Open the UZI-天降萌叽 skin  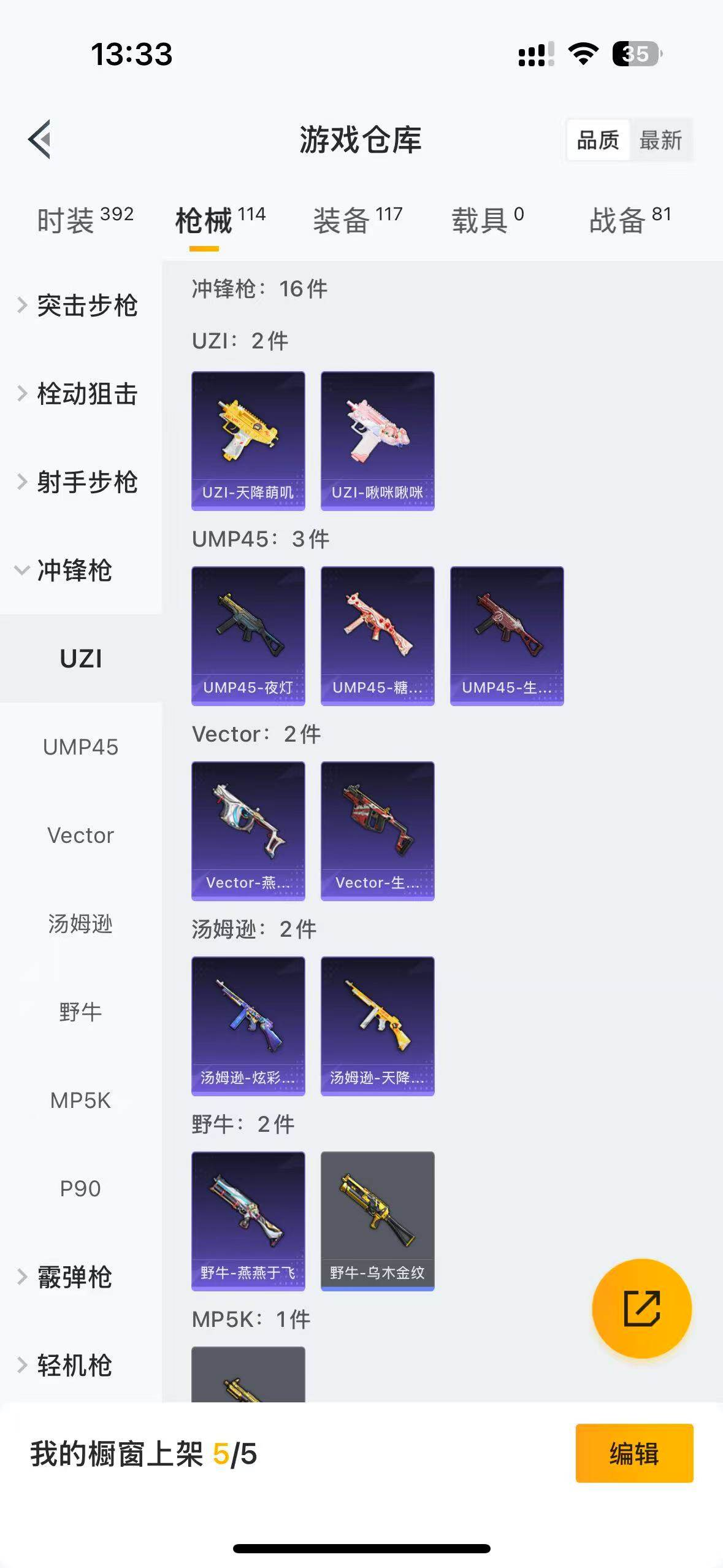(248, 440)
